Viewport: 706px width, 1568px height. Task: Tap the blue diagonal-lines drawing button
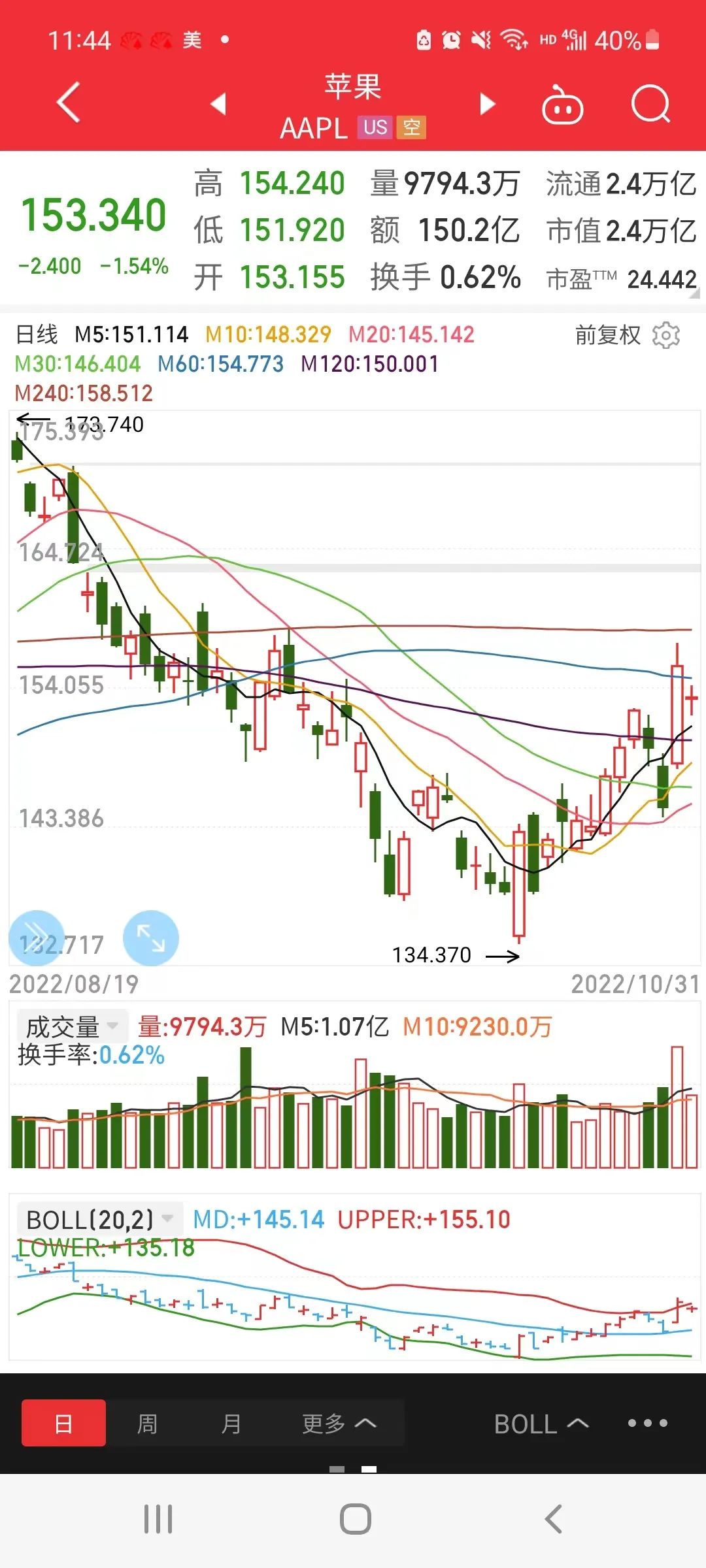click(x=37, y=938)
